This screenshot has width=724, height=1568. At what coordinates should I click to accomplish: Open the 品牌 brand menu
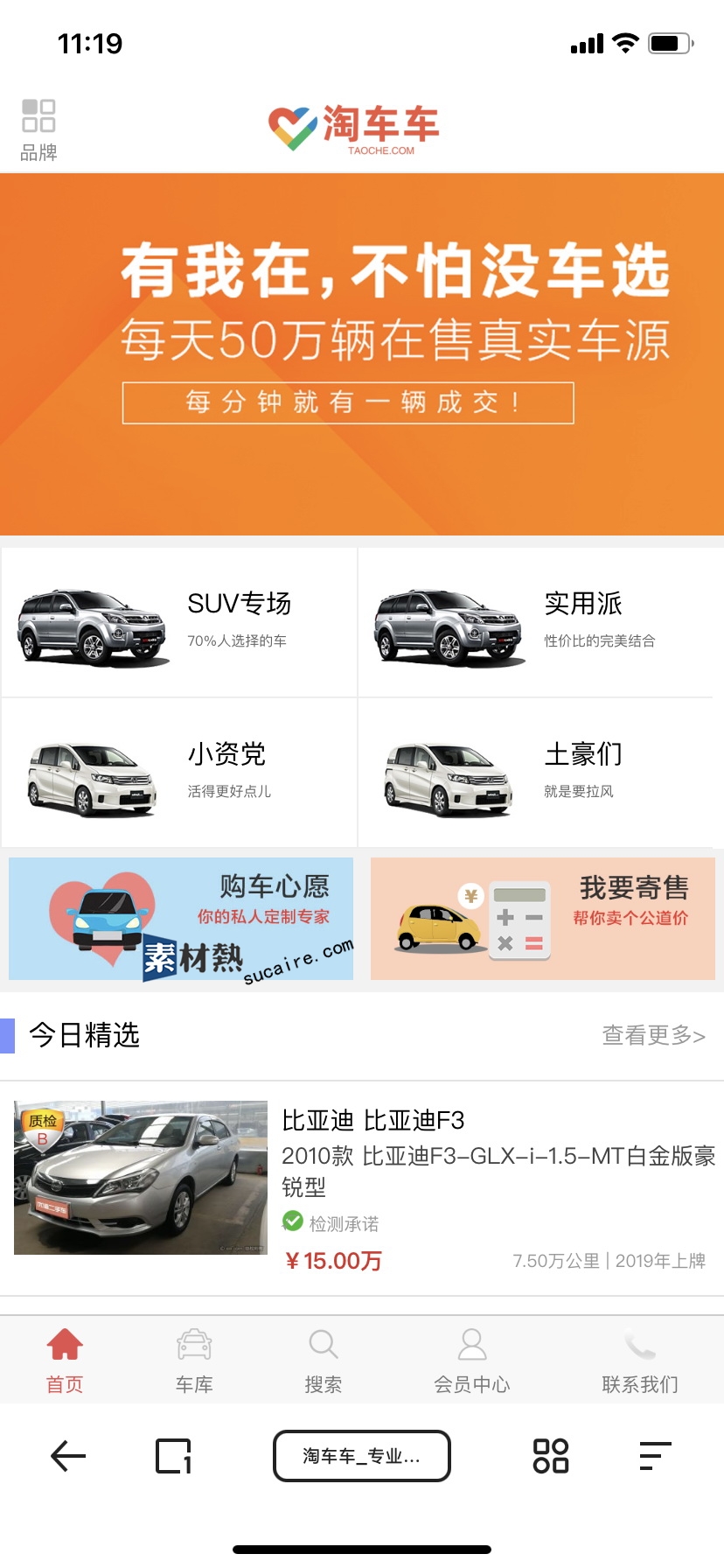(38, 130)
